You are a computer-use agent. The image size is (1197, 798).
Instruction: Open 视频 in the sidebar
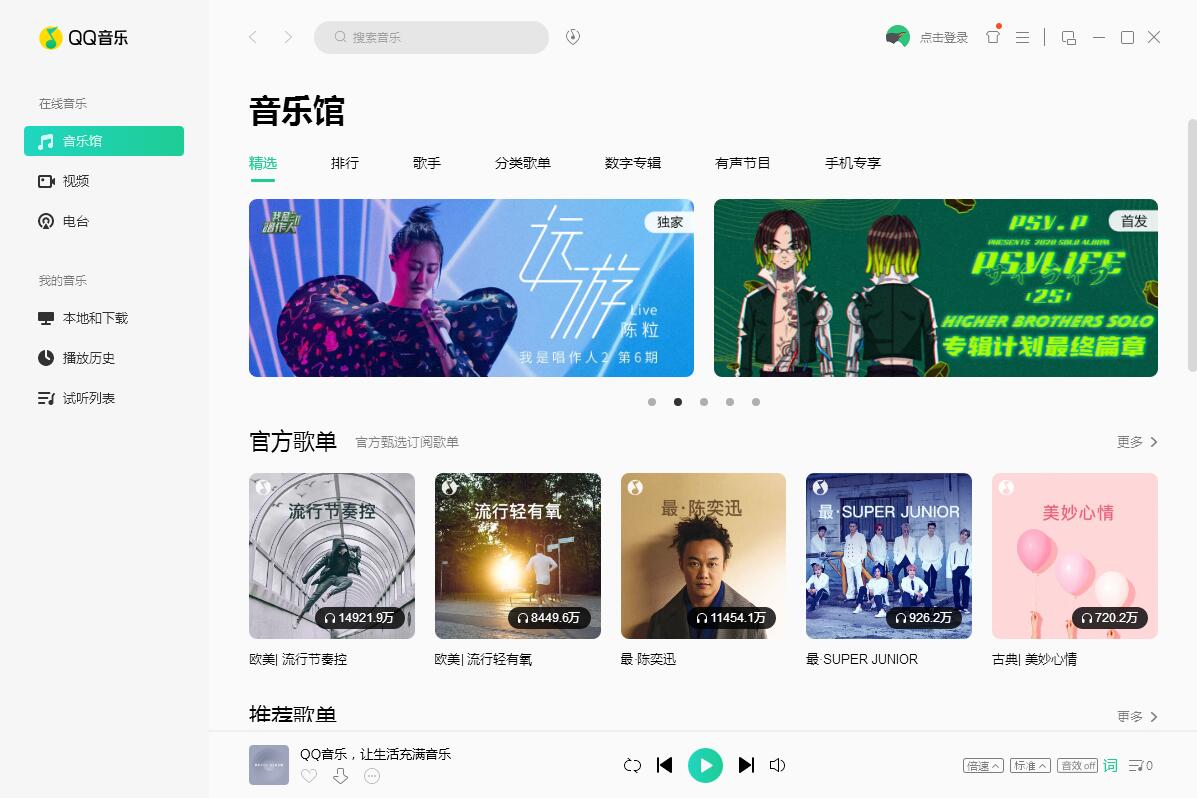(x=76, y=181)
